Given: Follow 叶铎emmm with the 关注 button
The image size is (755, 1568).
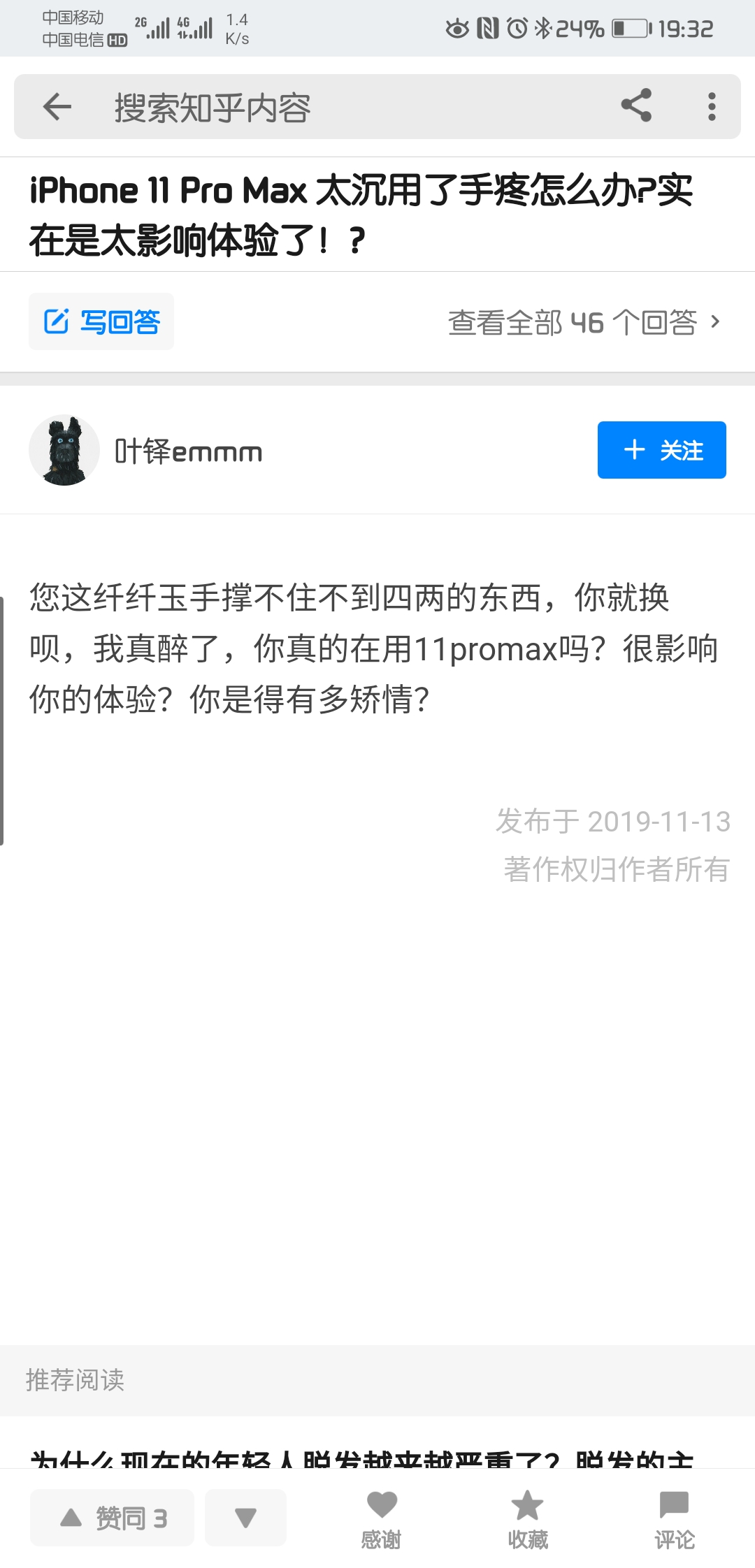Looking at the screenshot, I should [661, 450].
